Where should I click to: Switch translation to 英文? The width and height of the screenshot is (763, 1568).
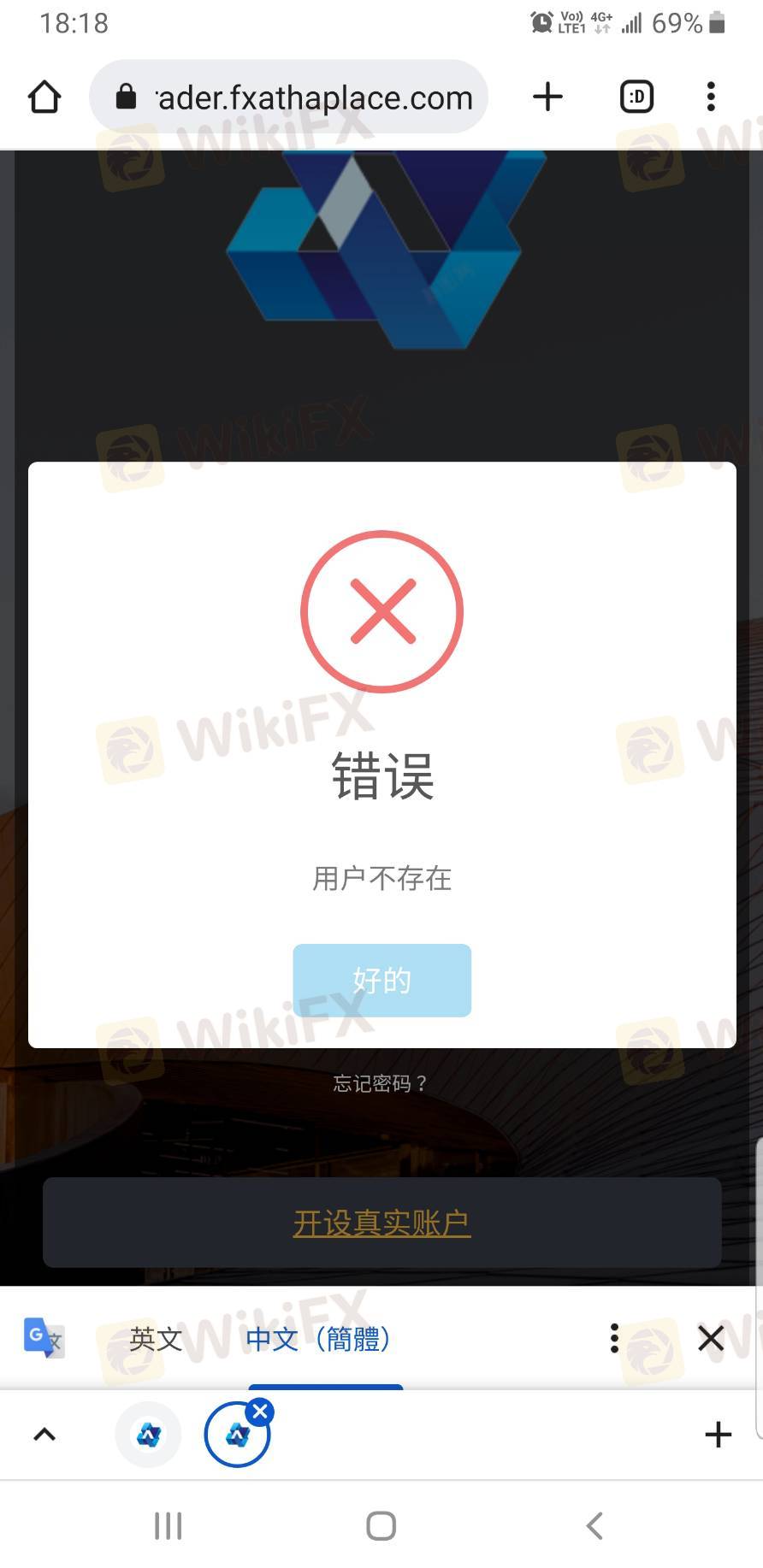(x=156, y=1338)
